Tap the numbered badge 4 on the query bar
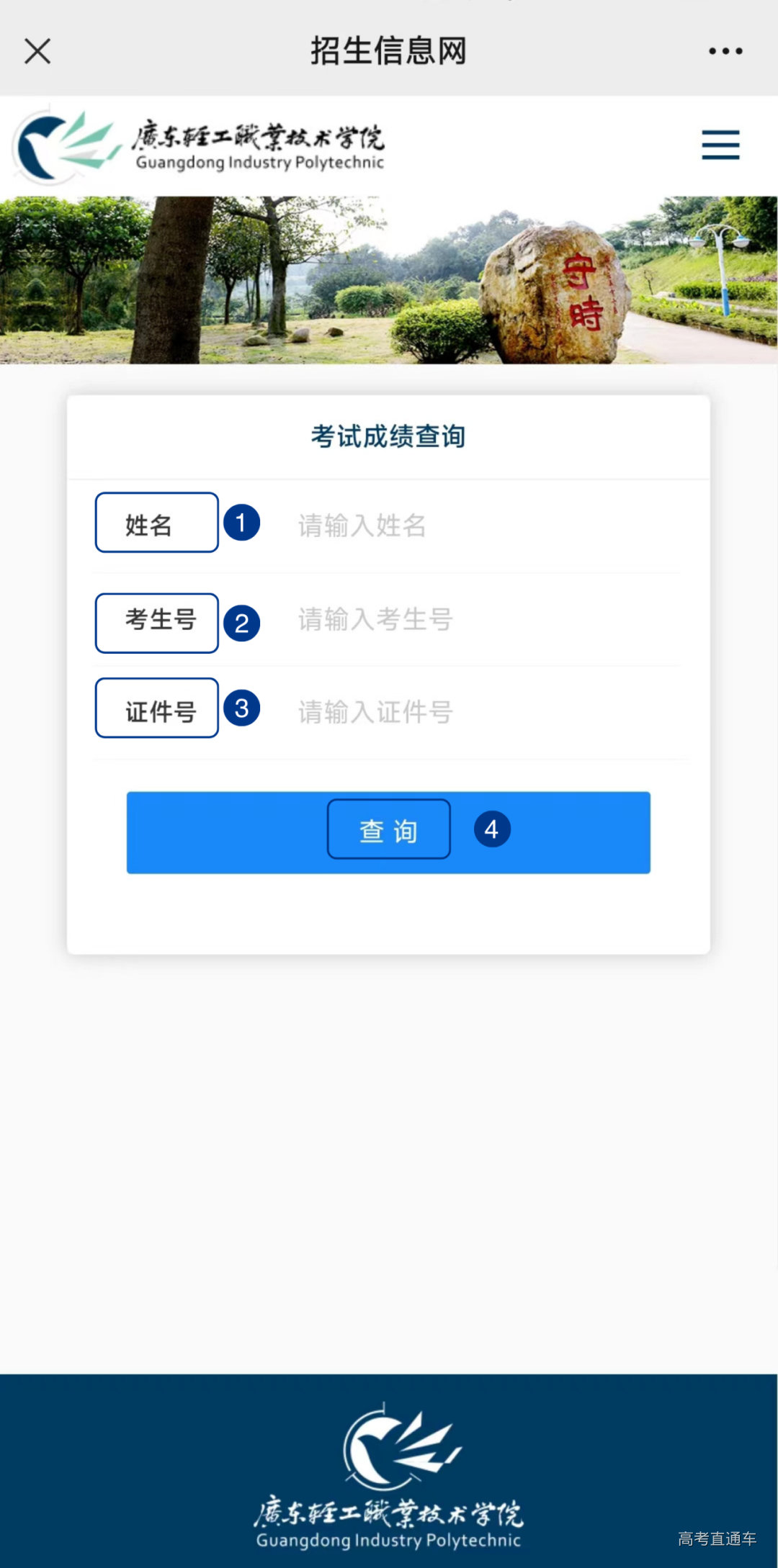Image resolution: width=778 pixels, height=1568 pixels. [x=492, y=830]
